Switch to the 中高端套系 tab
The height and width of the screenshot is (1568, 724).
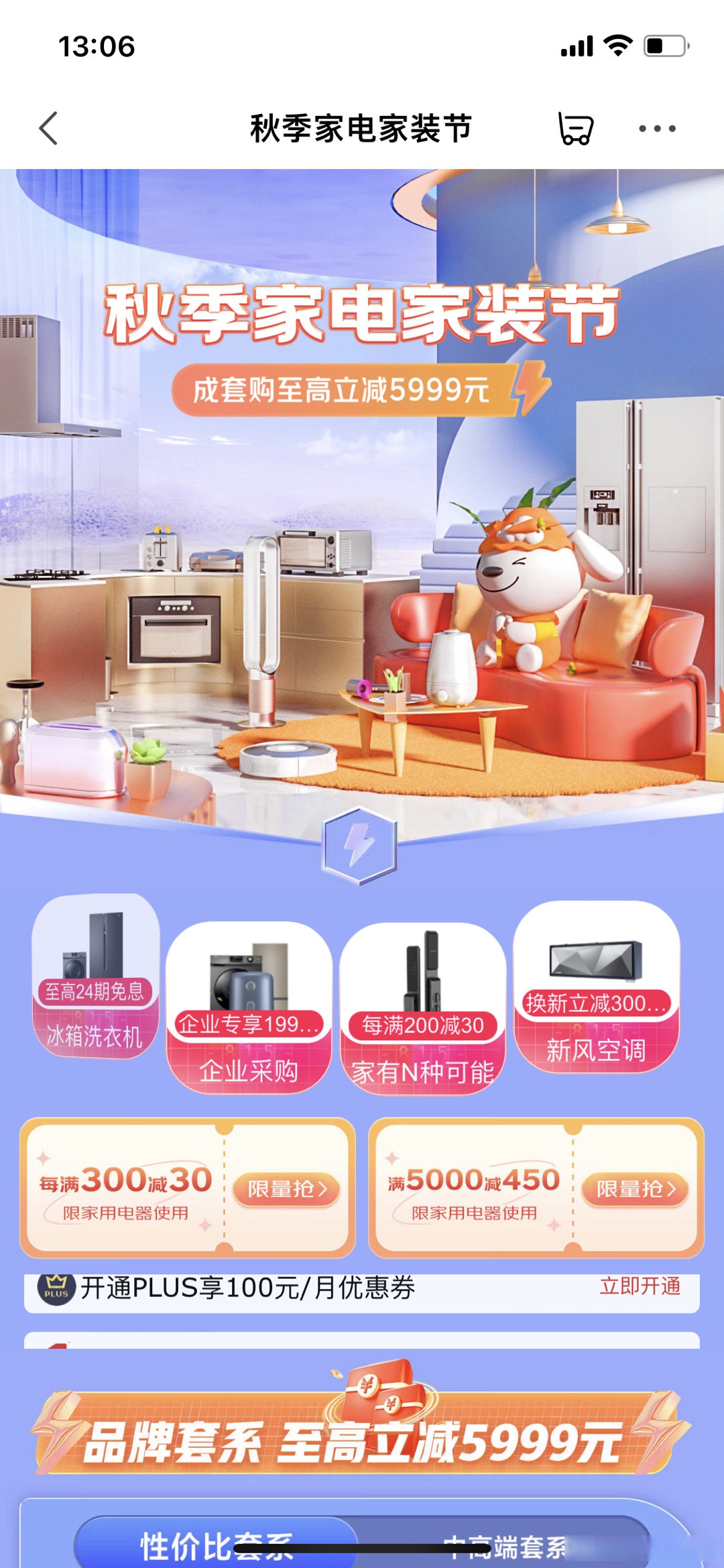504,1547
